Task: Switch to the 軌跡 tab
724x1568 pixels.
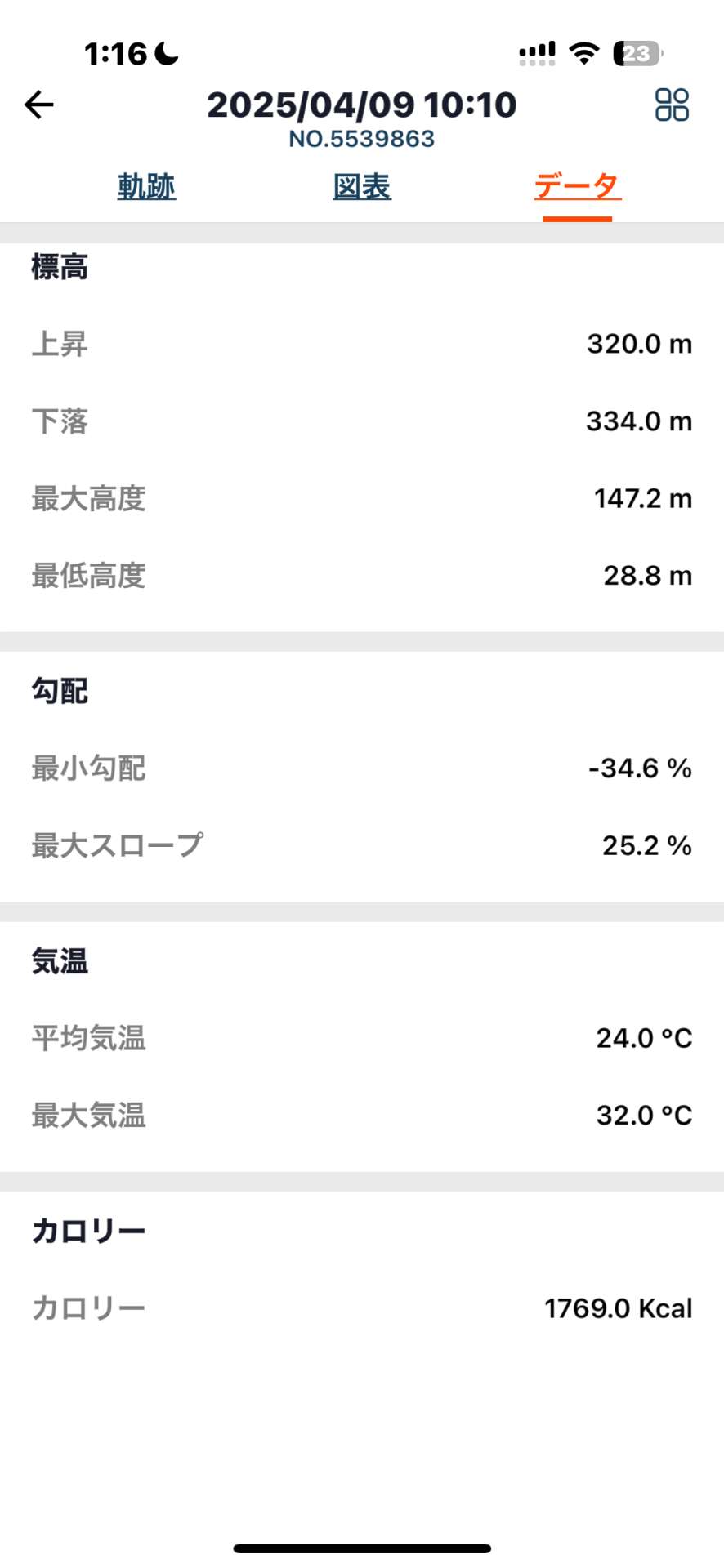Action: coord(146,187)
